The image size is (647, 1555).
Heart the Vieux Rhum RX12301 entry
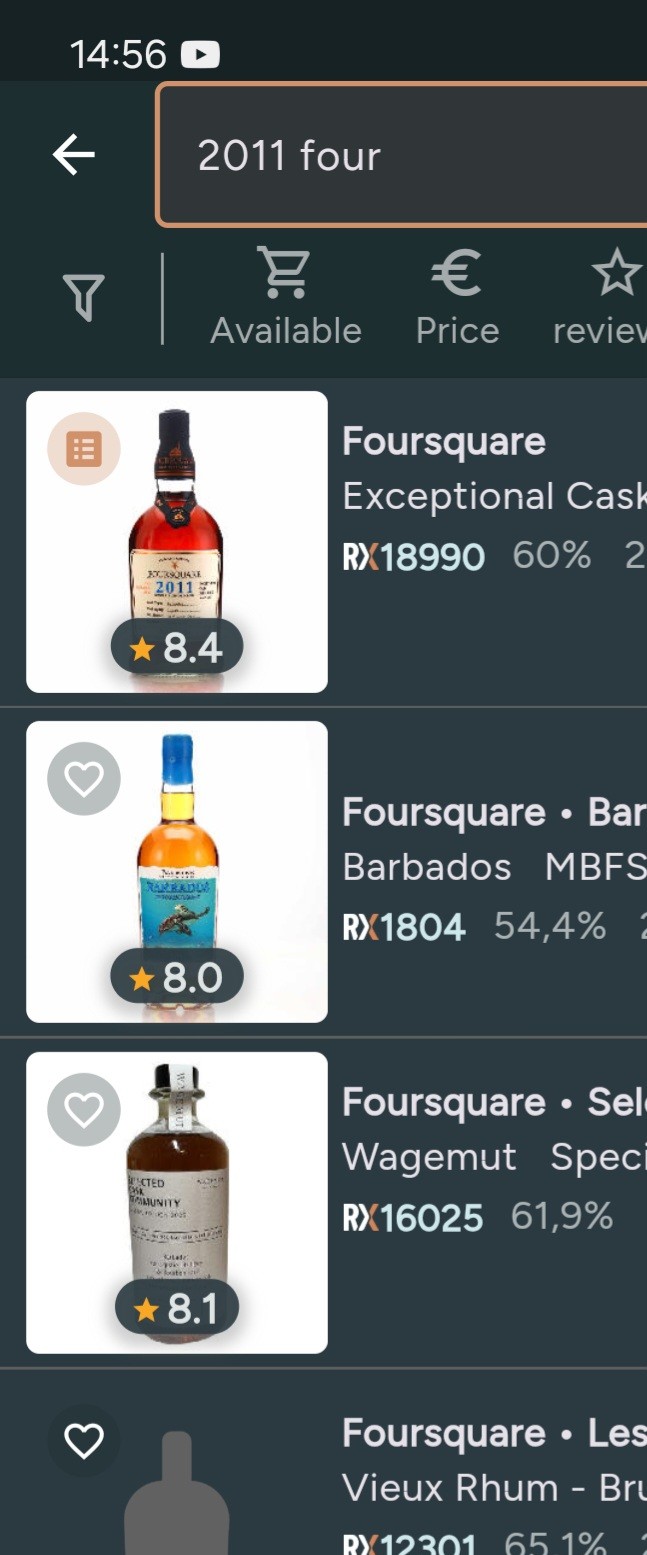[x=84, y=1441]
